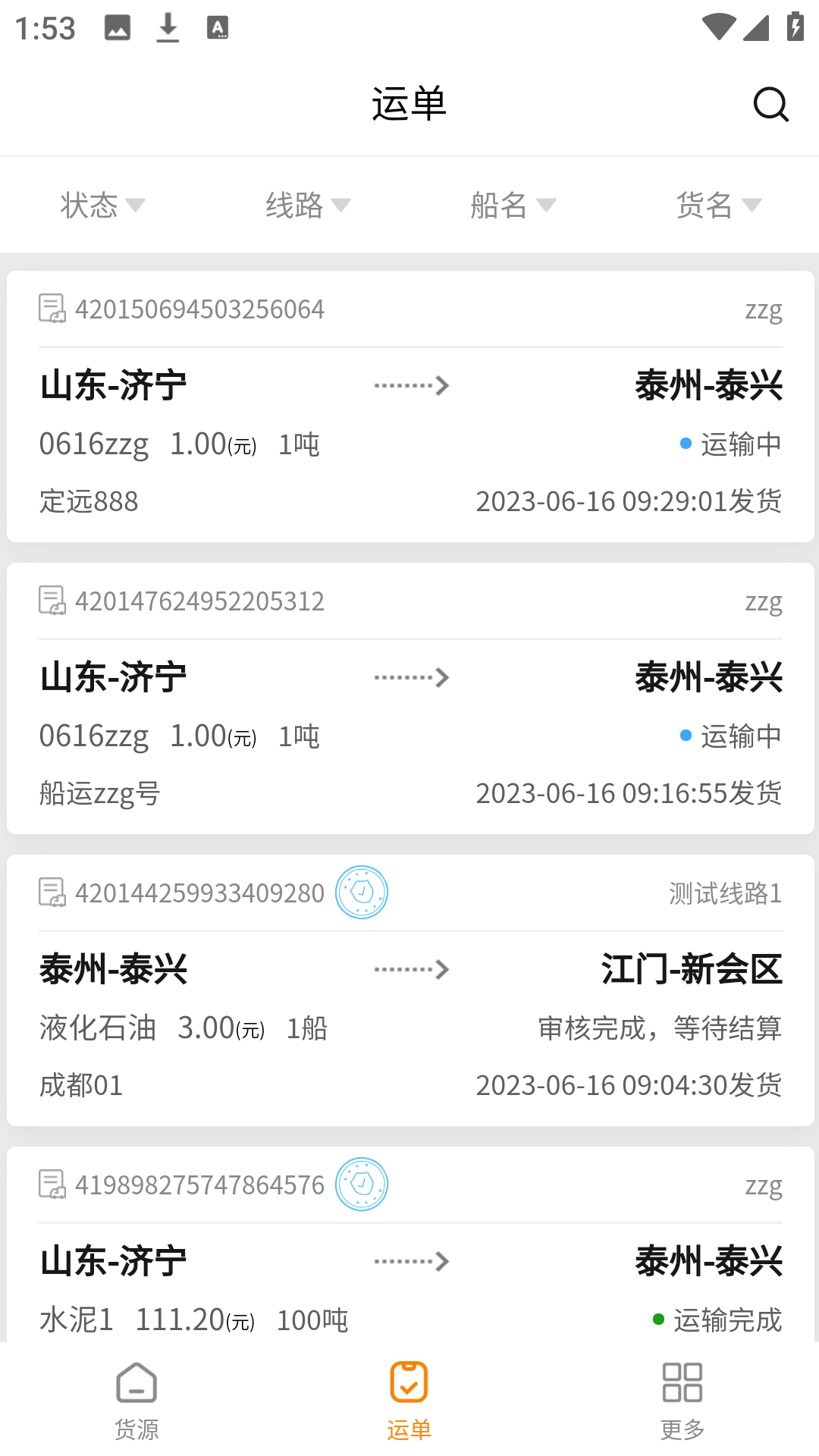Click the dotted route arrow between 山东-济宁 and 泰州-泰兴
Image resolution: width=819 pixels, height=1456 pixels.
click(x=412, y=385)
